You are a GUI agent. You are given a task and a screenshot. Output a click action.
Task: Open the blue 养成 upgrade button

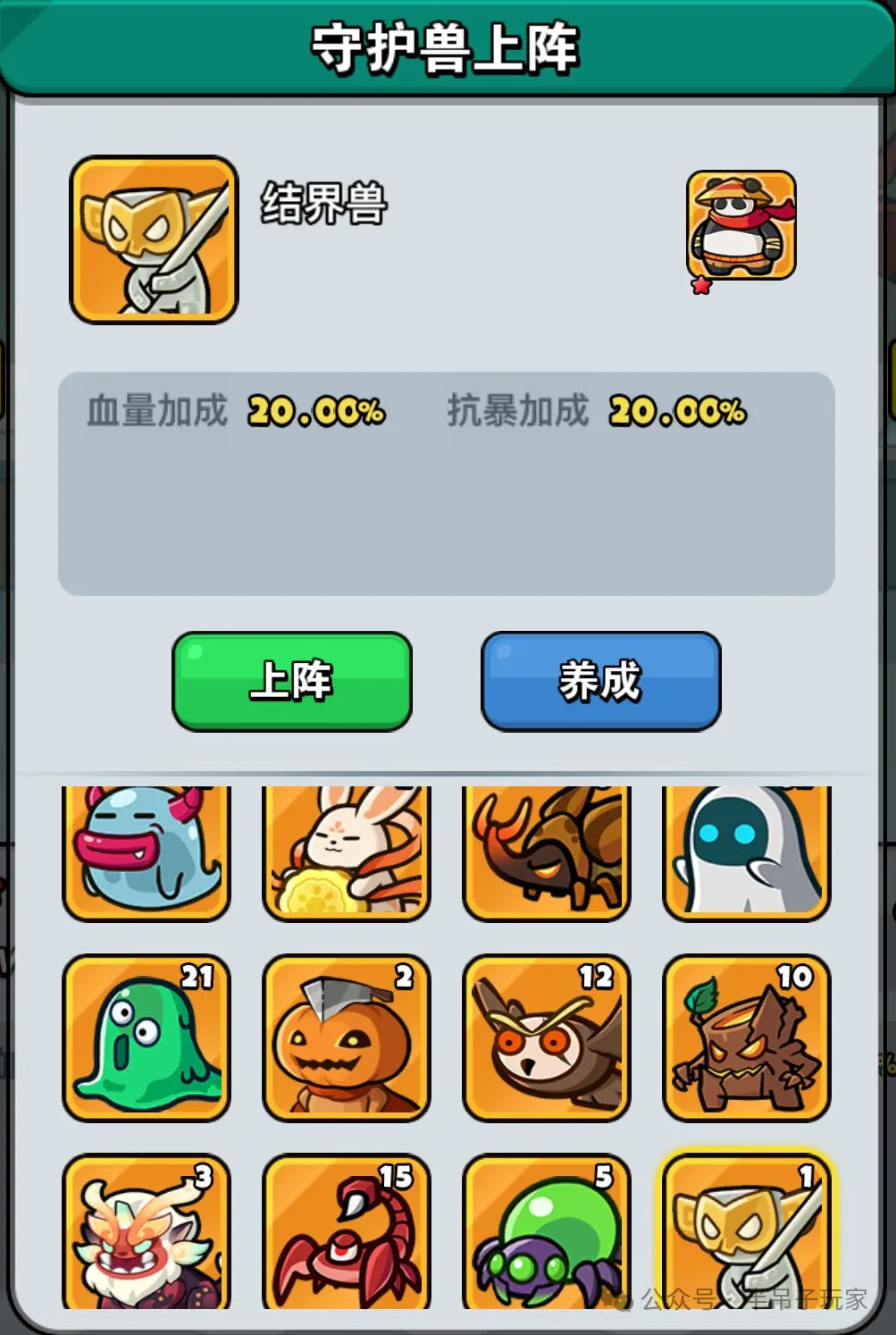(600, 681)
